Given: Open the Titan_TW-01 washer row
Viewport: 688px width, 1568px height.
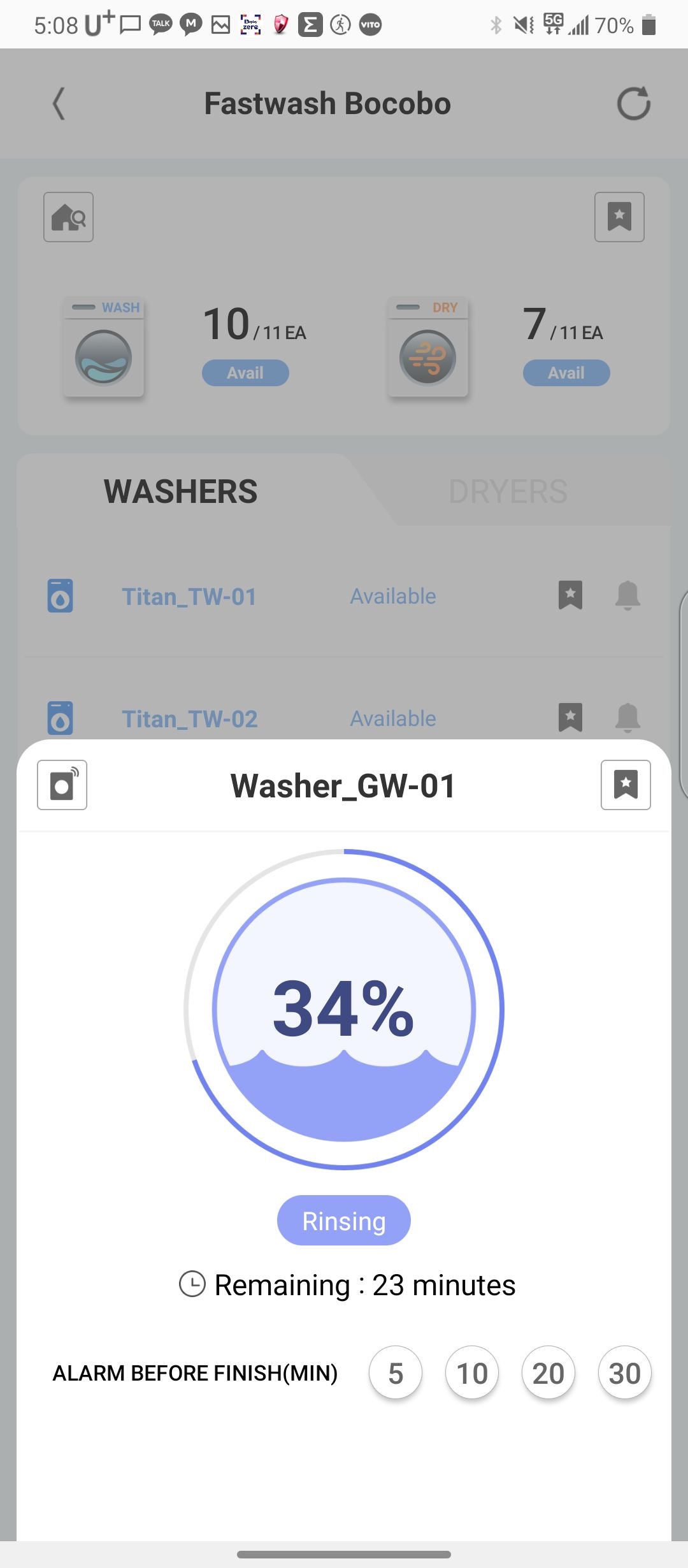Looking at the screenshot, I should point(344,596).
